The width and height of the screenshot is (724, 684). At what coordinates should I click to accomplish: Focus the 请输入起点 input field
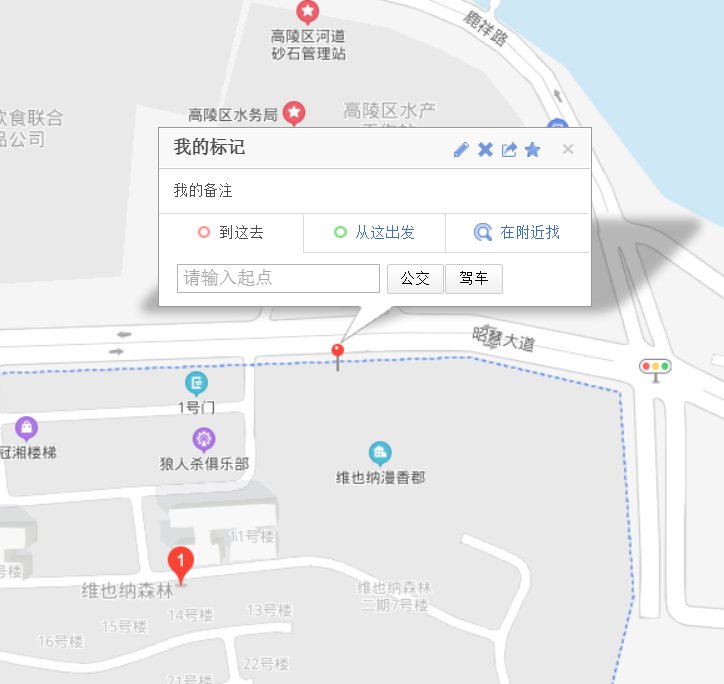(278, 278)
